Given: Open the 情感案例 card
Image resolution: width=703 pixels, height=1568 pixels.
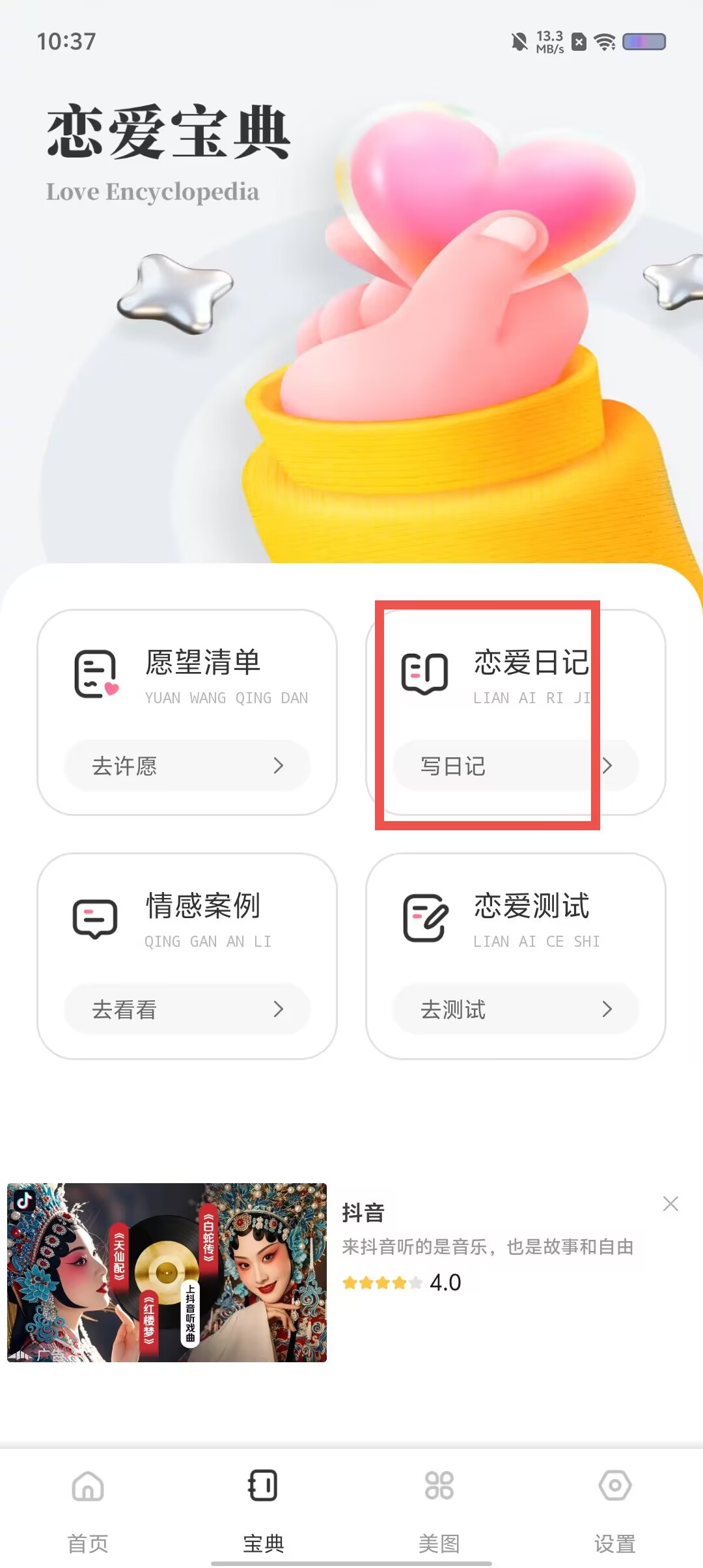Looking at the screenshot, I should (x=187, y=956).
